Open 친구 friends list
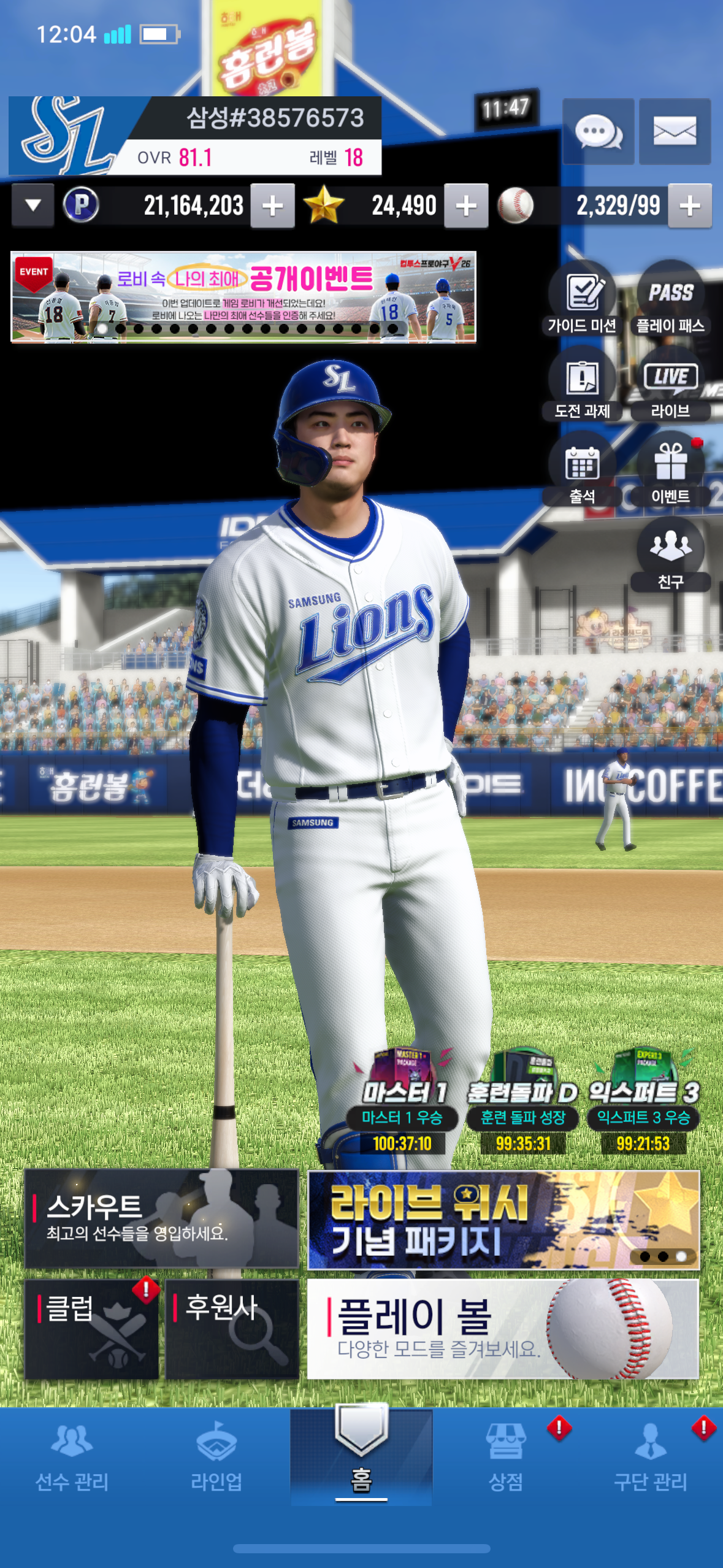723x1568 pixels. click(670, 555)
